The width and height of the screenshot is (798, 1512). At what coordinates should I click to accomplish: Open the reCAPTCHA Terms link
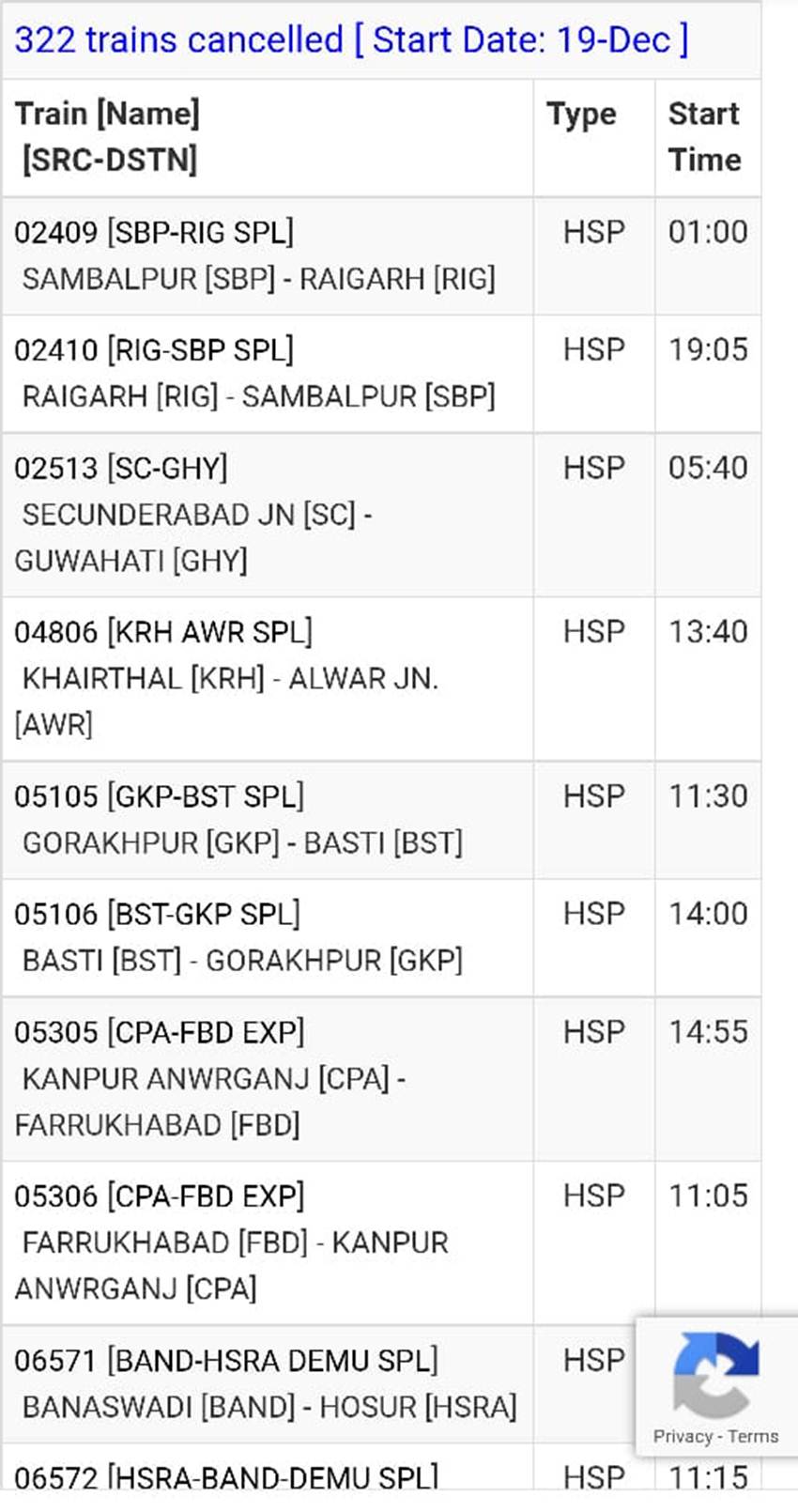[753, 1436]
